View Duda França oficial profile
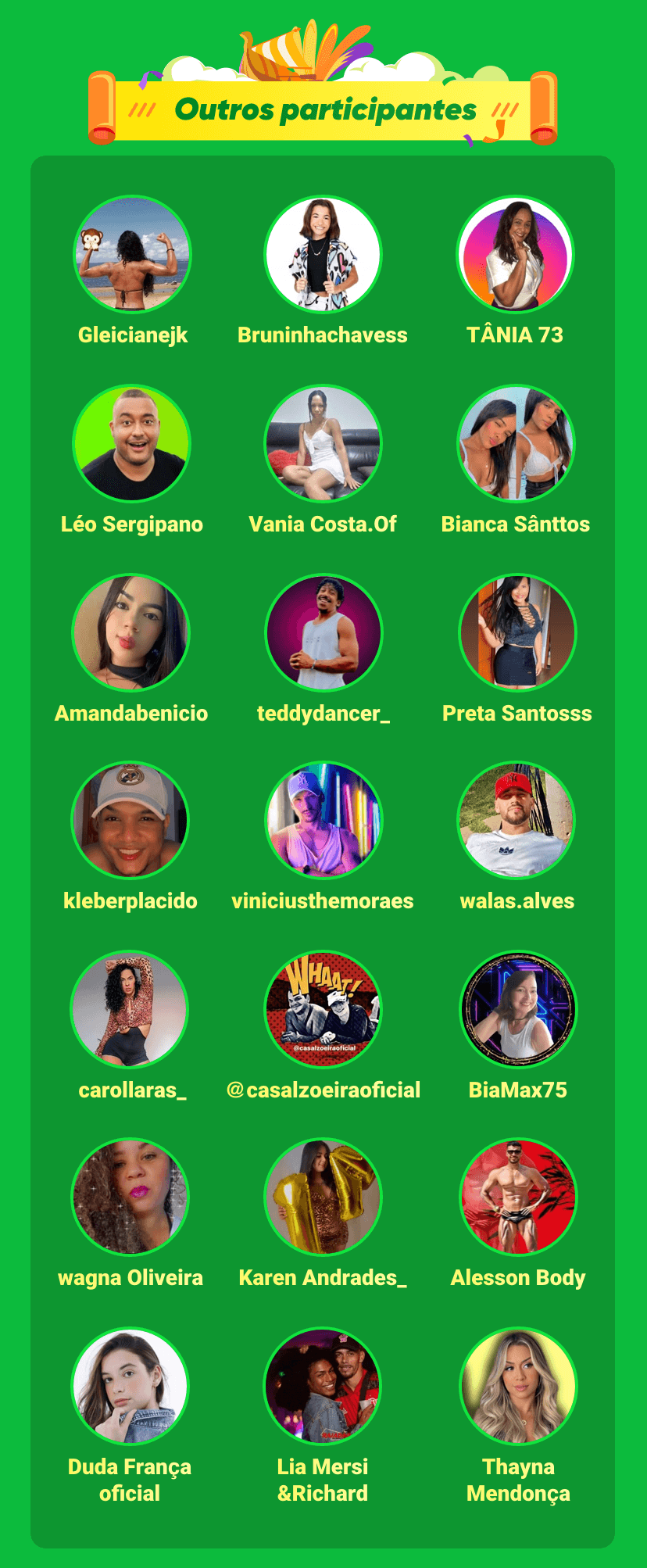Viewport: 647px width, 1568px height. point(130,1386)
